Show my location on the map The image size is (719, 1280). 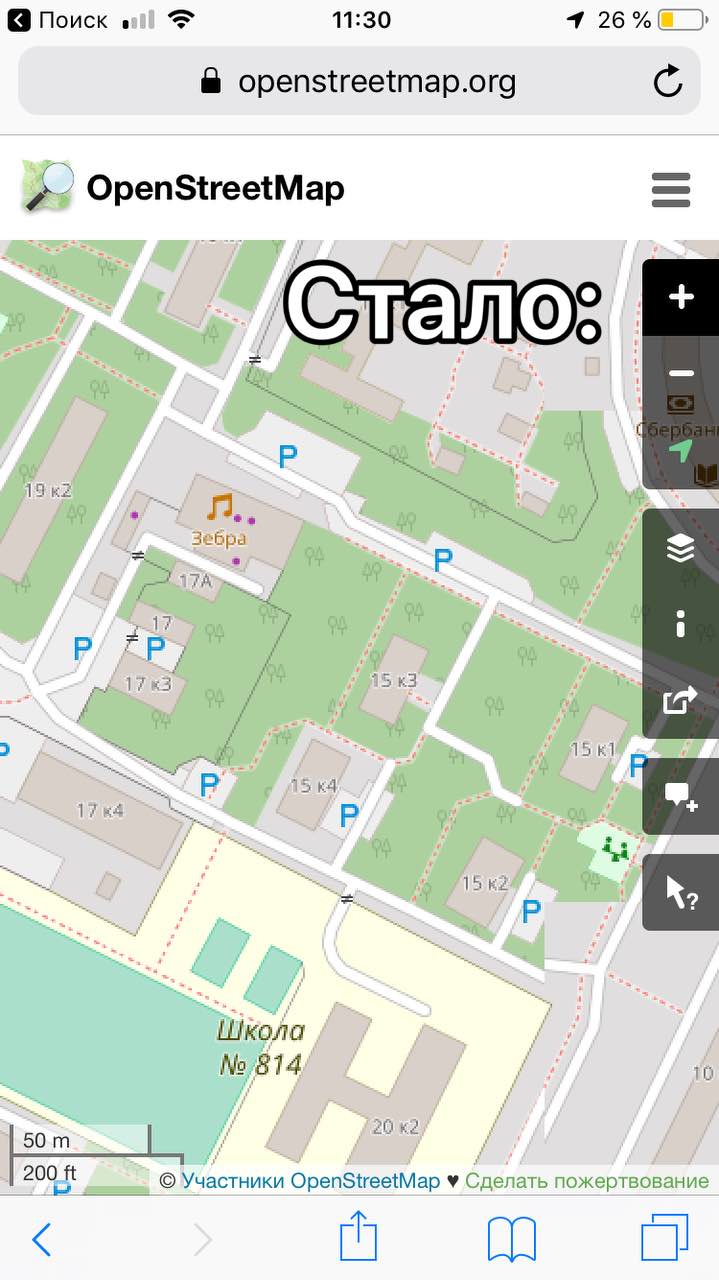[681, 450]
